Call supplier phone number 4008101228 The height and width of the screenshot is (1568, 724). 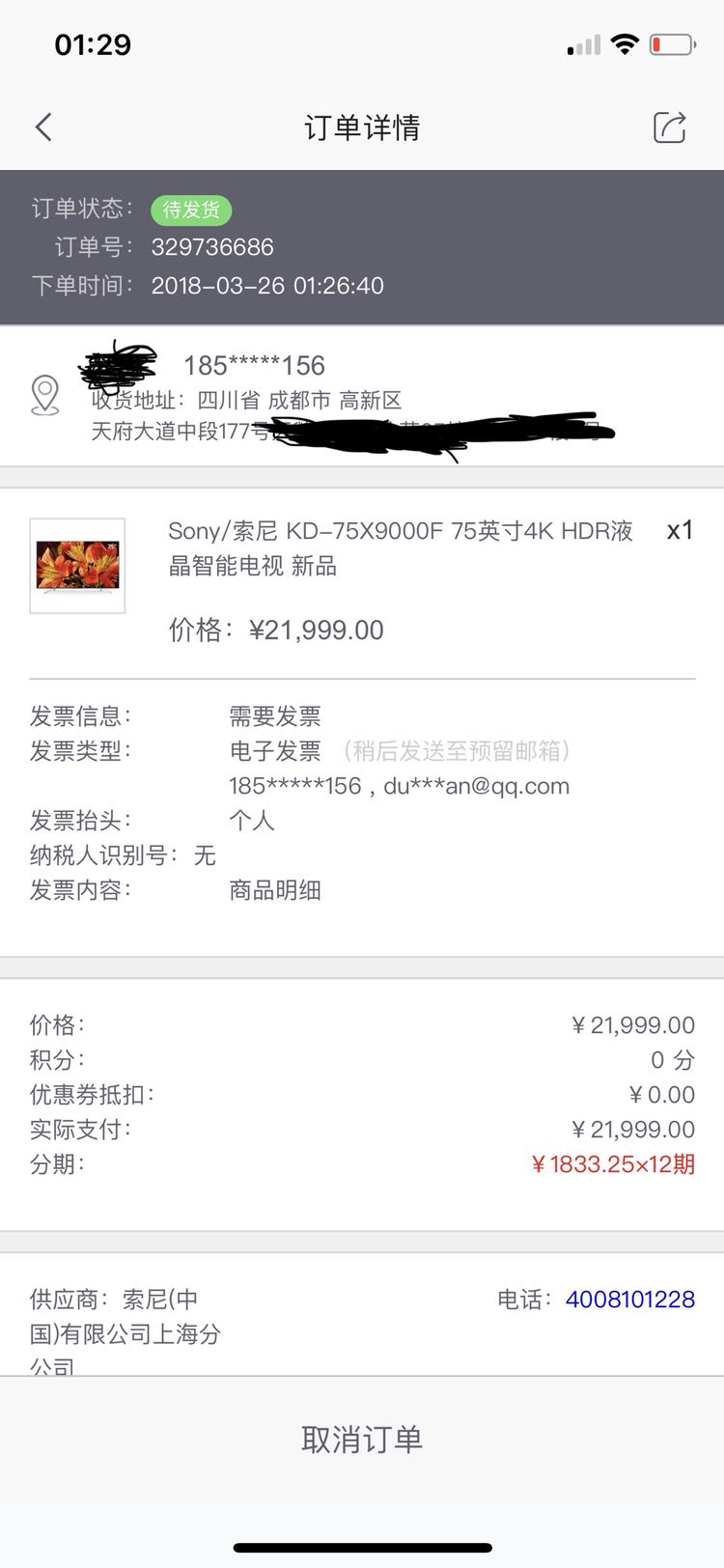click(629, 1300)
